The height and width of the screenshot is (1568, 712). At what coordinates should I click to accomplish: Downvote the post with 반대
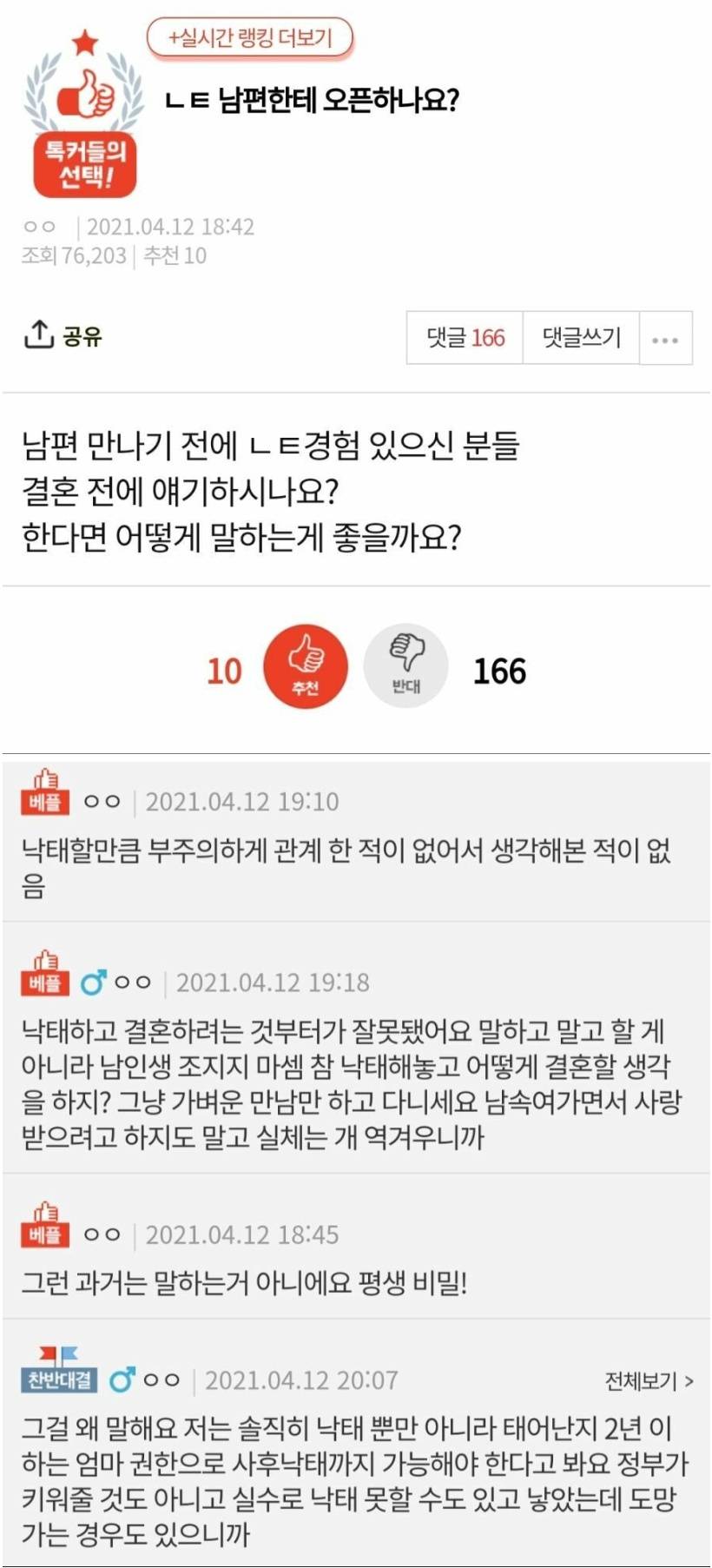[405, 665]
